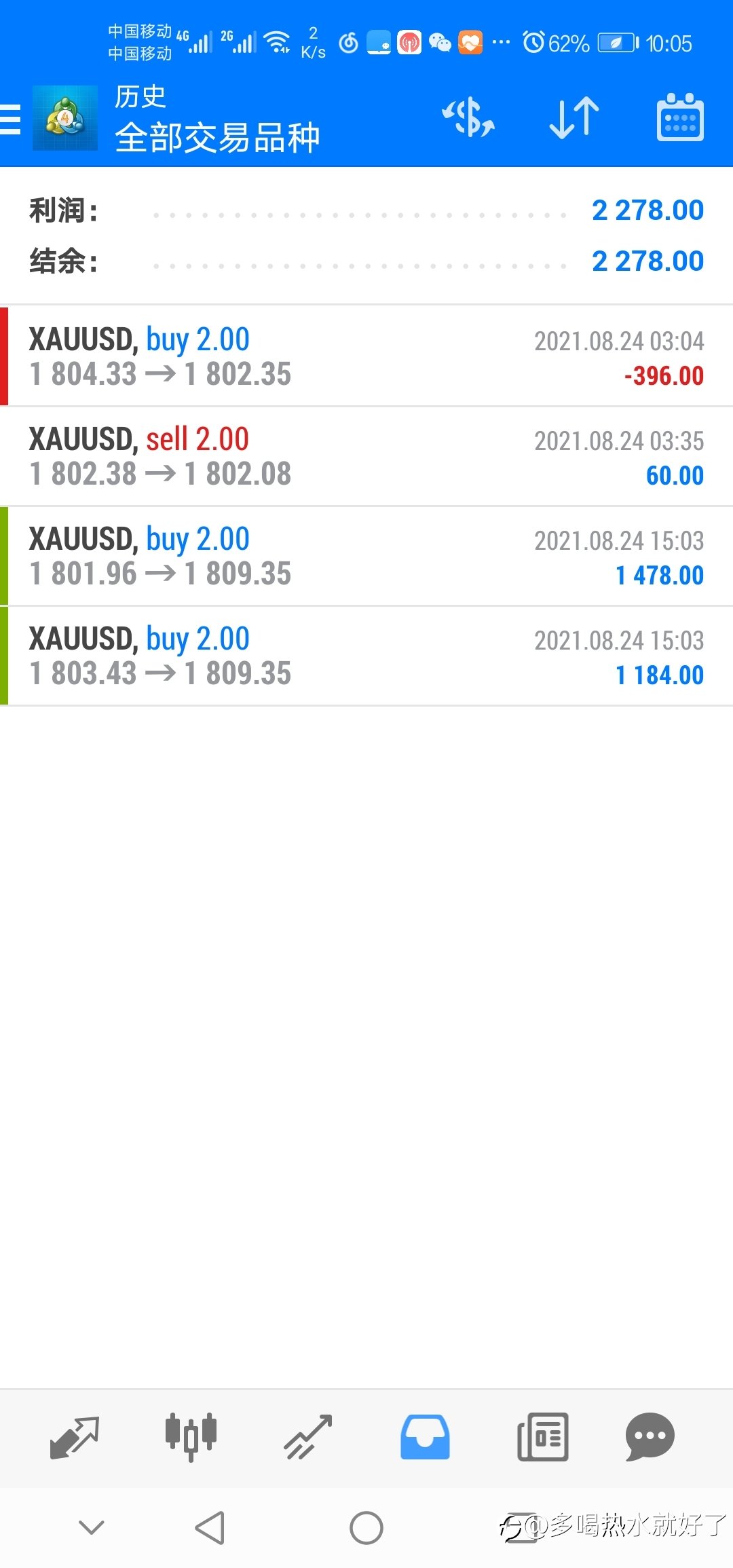Switch to the Quotes tab
Viewport: 733px width, 1568px height.
pyautogui.click(x=75, y=1437)
